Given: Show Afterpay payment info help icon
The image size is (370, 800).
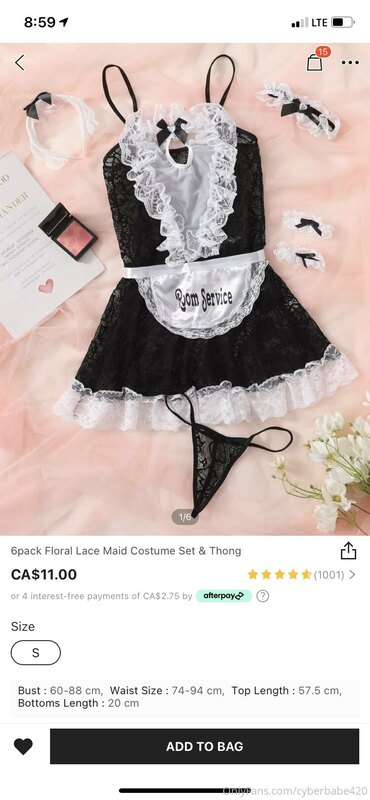Looking at the screenshot, I should [x=262, y=596].
